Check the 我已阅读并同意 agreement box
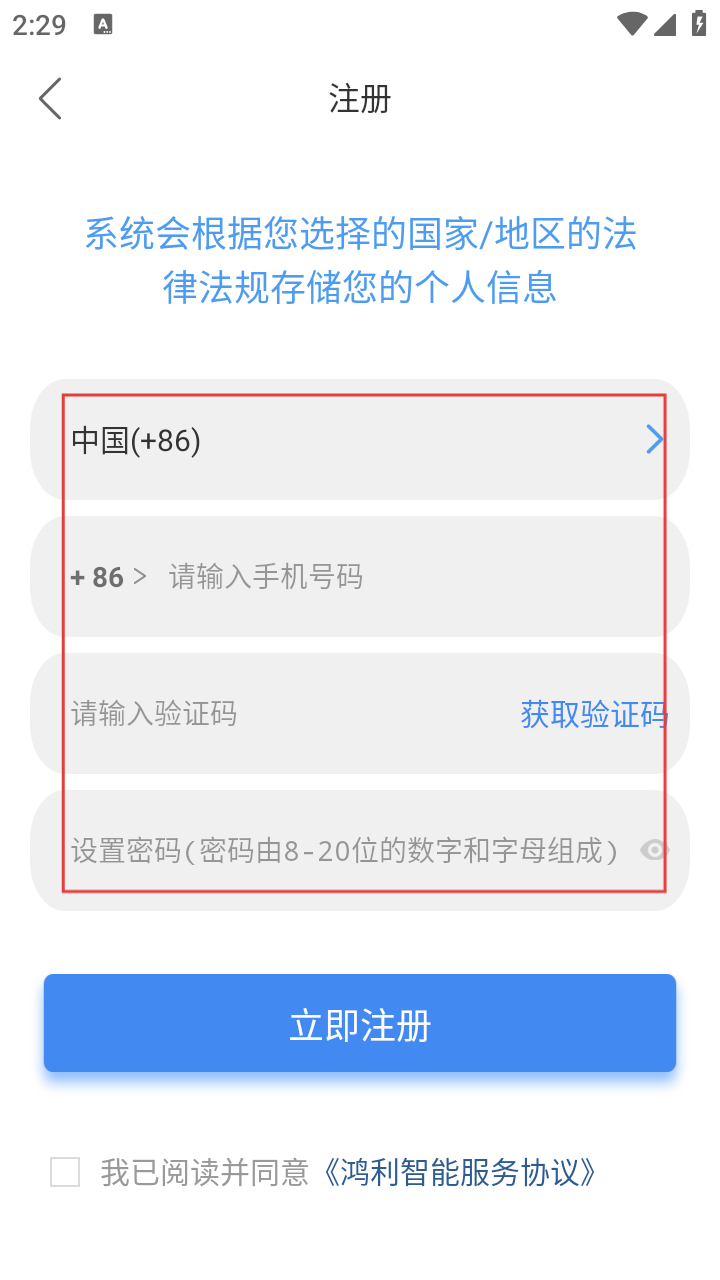The width and height of the screenshot is (720, 1280). pos(65,1172)
